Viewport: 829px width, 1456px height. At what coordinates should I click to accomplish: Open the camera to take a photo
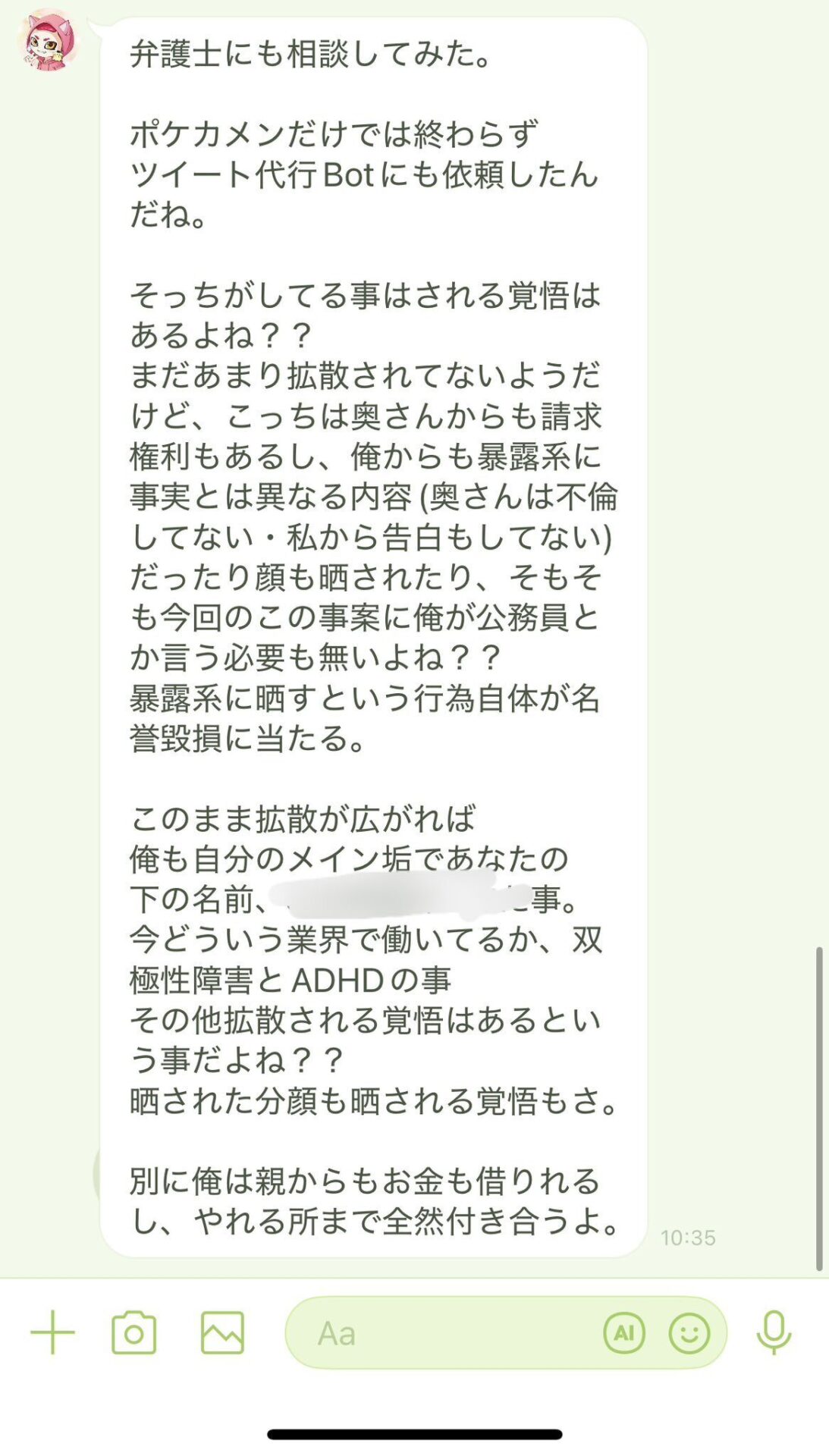click(134, 1332)
